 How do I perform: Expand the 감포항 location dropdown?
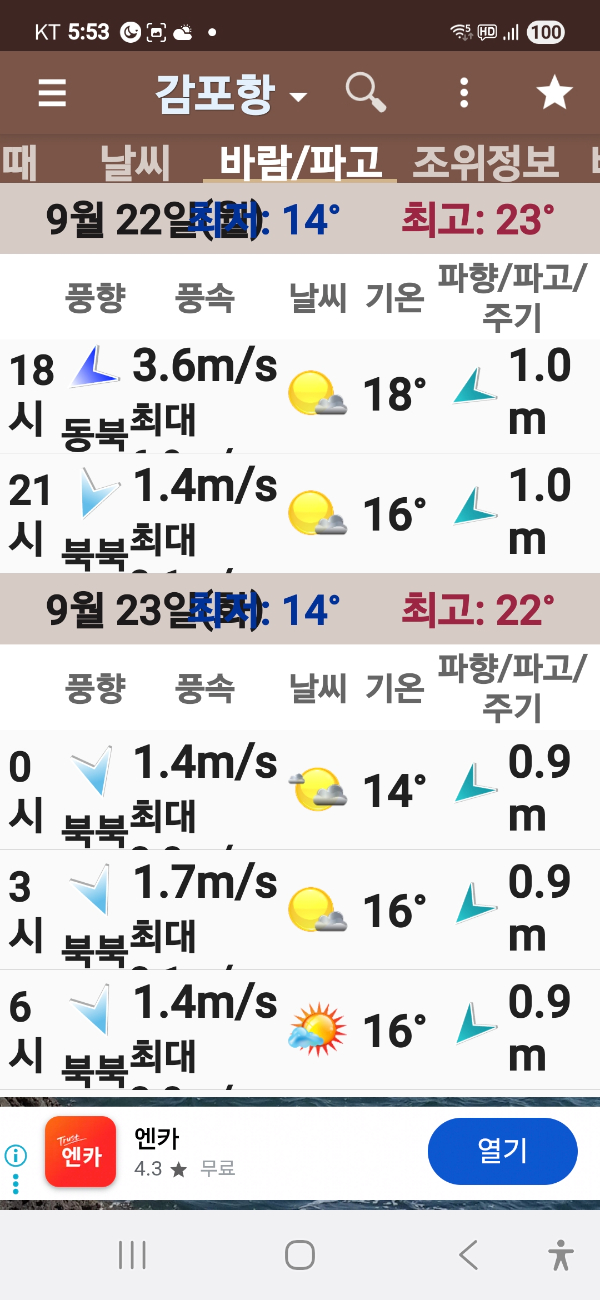point(231,94)
